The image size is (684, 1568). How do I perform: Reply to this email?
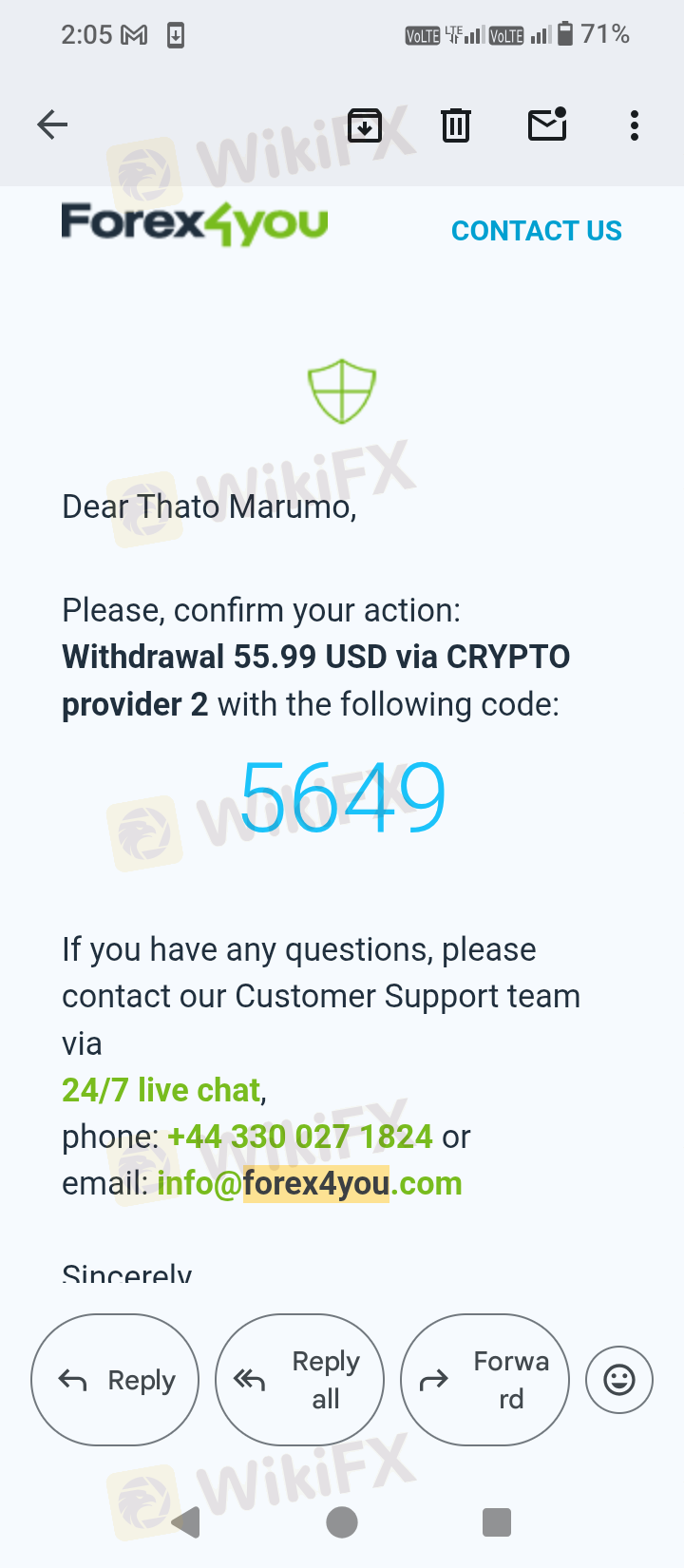[x=115, y=1380]
